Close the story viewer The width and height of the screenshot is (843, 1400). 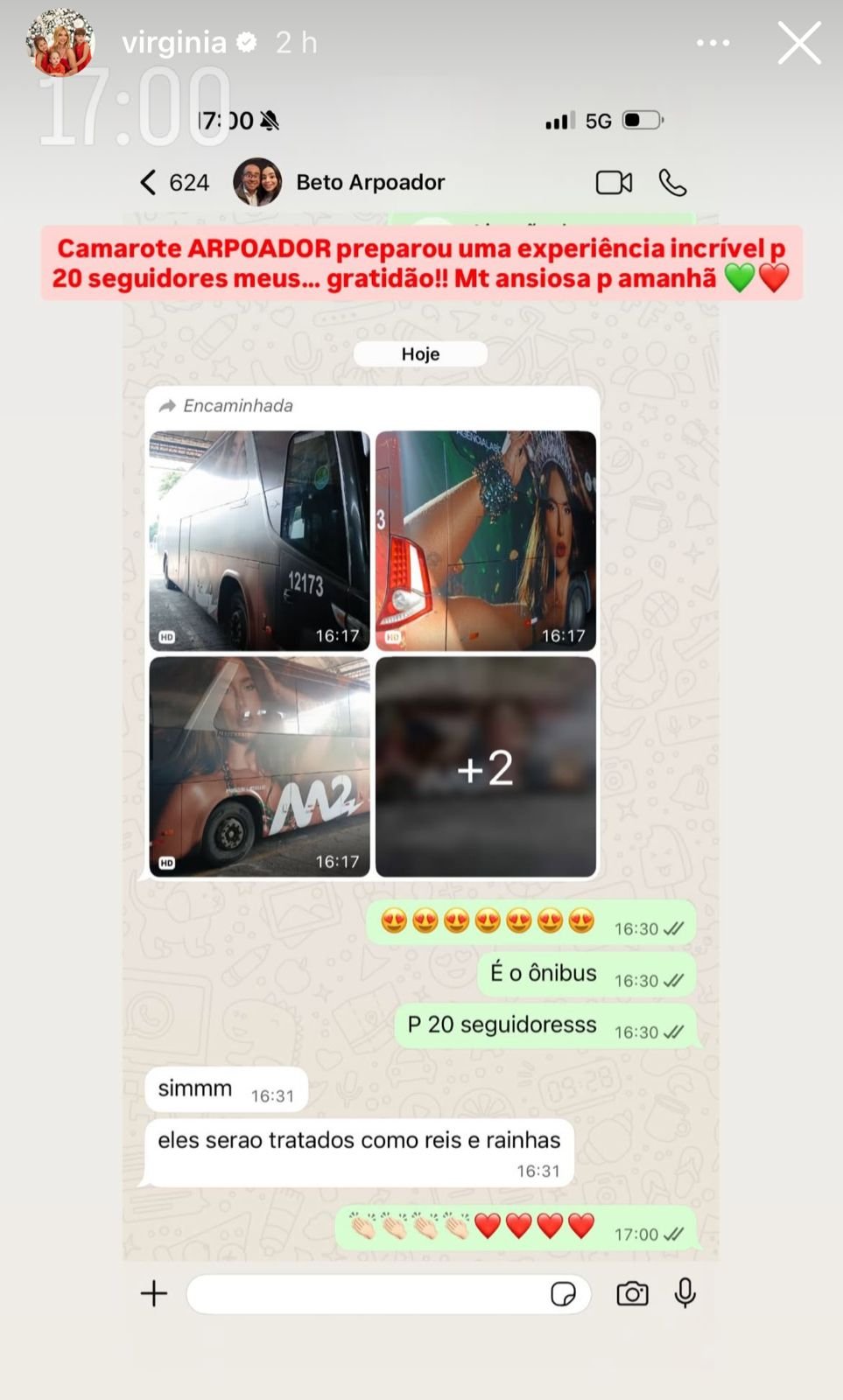[x=799, y=44]
